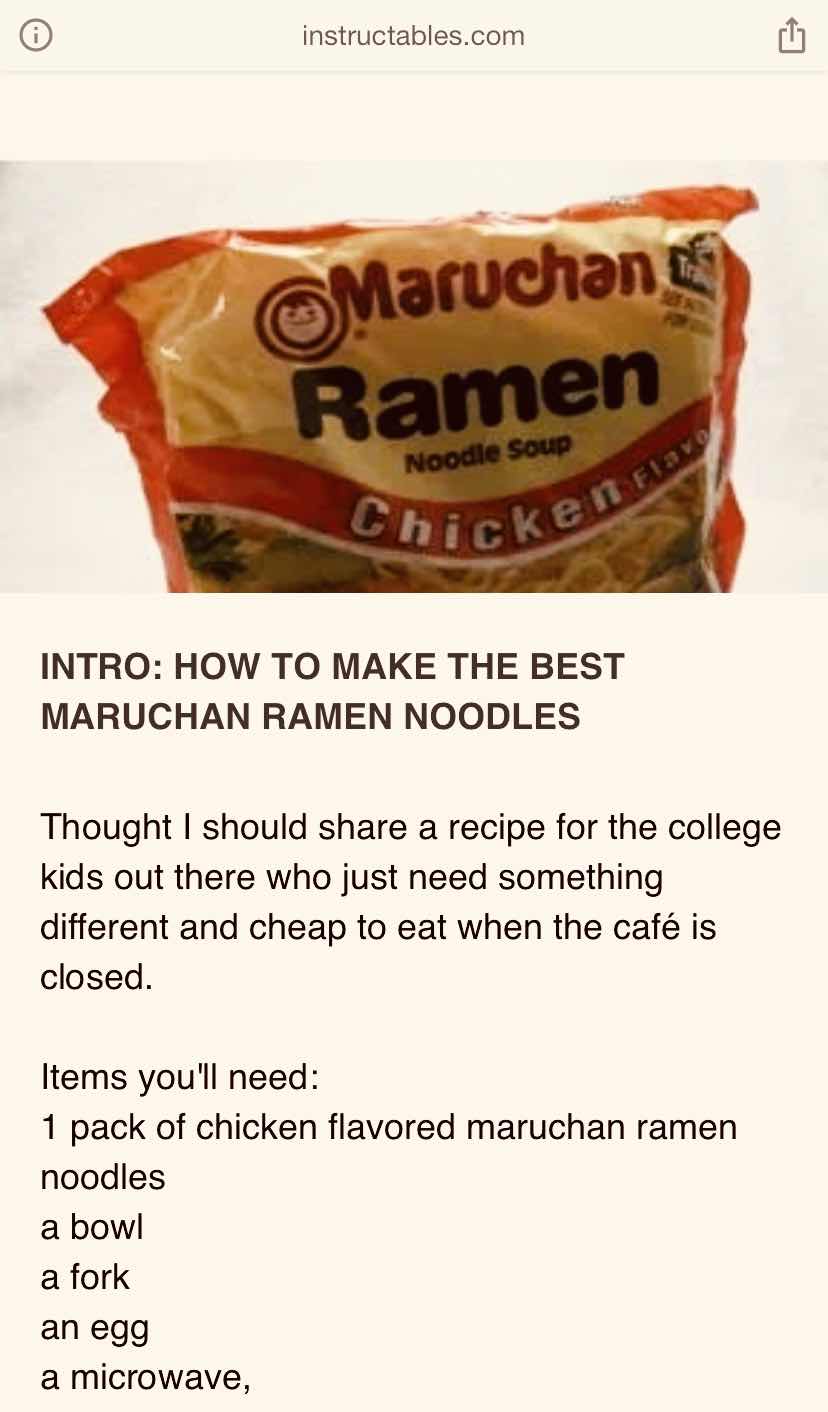Tap the instructables.com address bar
This screenshot has width=828, height=1412.
tap(413, 37)
